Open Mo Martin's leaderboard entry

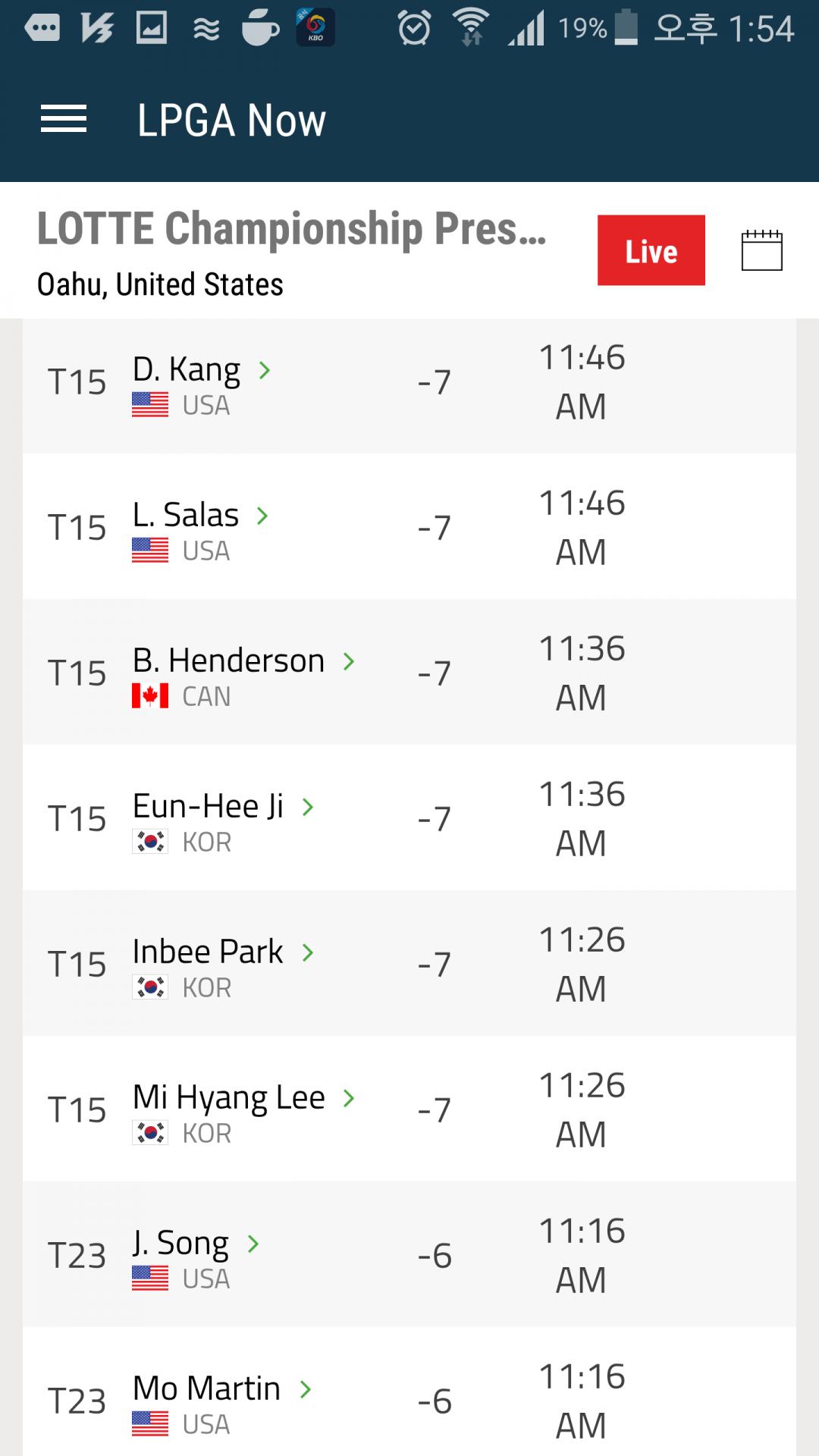click(x=409, y=1392)
